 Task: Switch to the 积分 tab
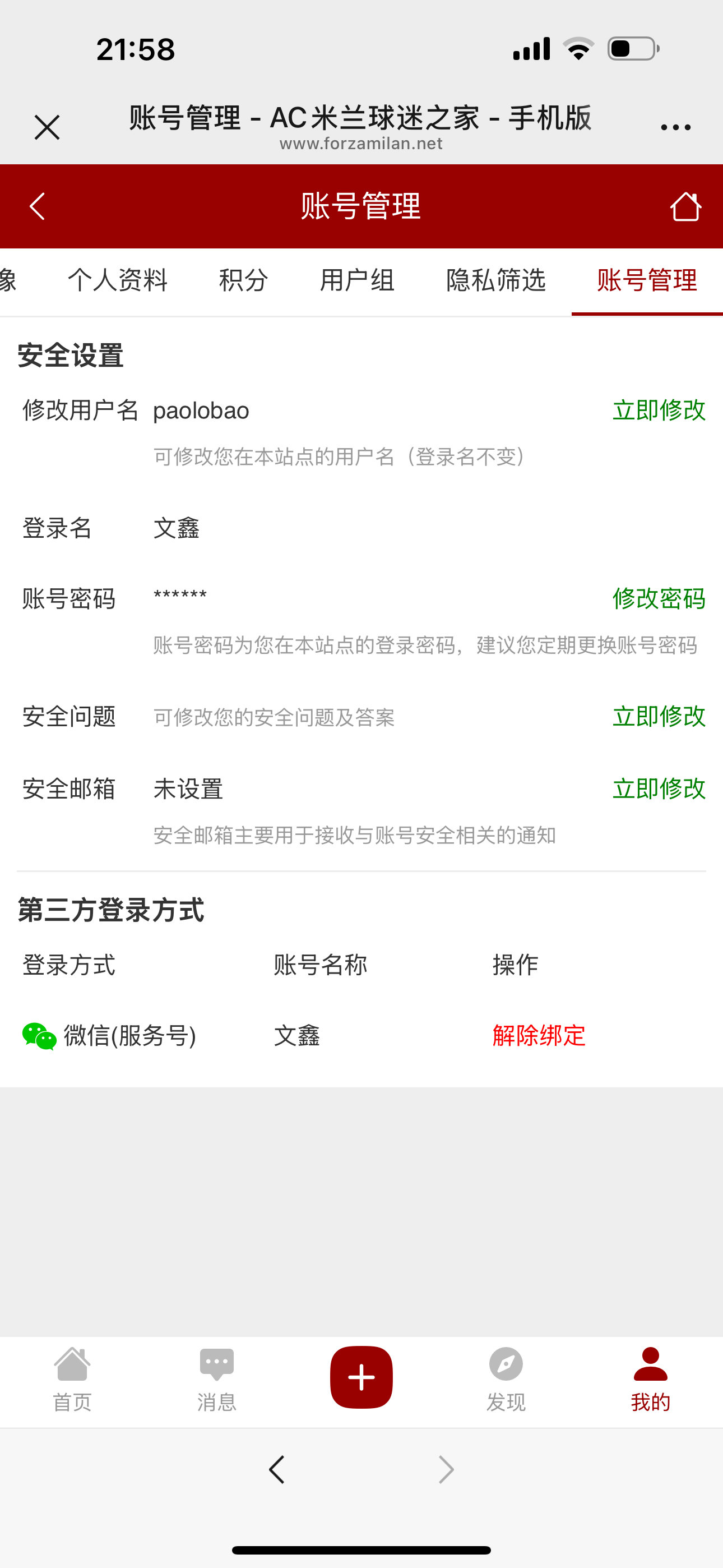[243, 280]
